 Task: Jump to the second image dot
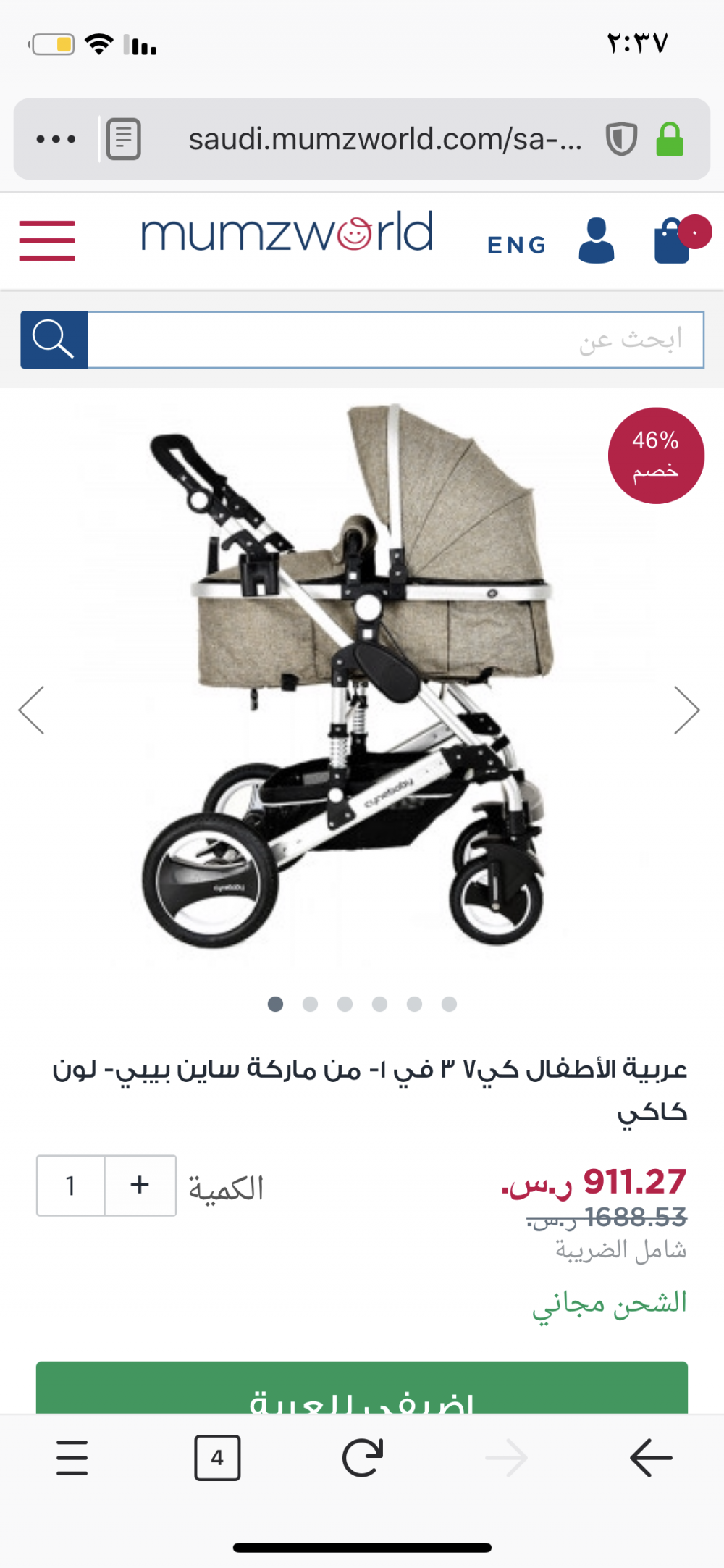pos(310,1004)
